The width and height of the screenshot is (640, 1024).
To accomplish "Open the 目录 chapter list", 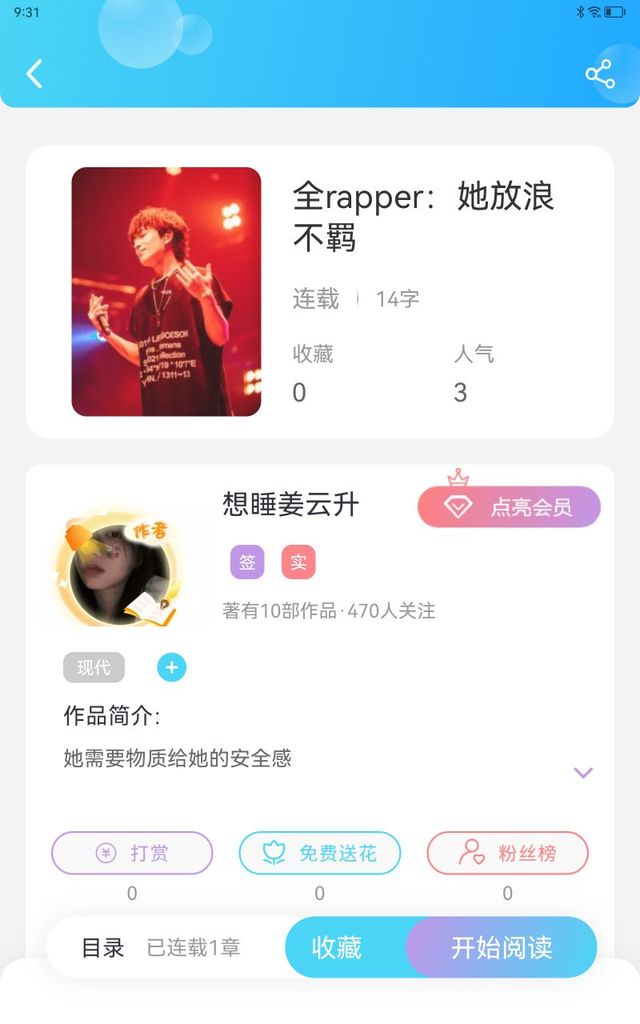I will (x=103, y=948).
